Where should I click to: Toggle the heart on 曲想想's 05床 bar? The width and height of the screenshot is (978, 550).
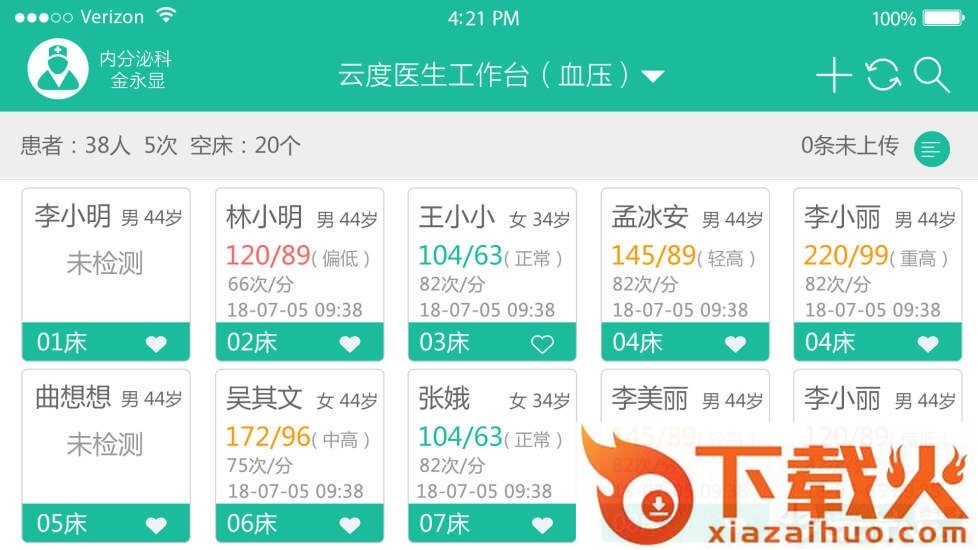point(156,525)
